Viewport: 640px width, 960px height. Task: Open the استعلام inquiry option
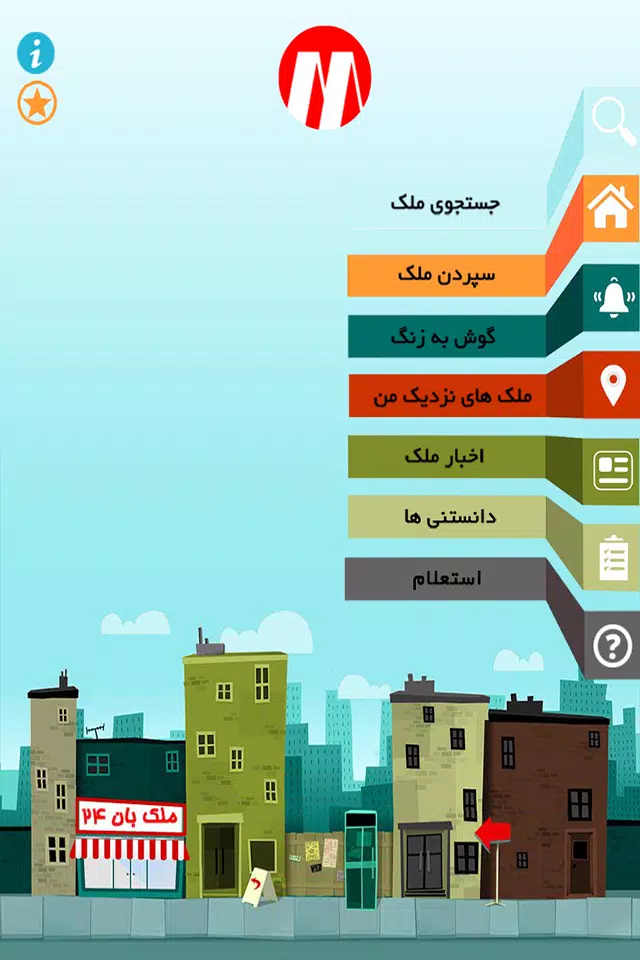(445, 579)
